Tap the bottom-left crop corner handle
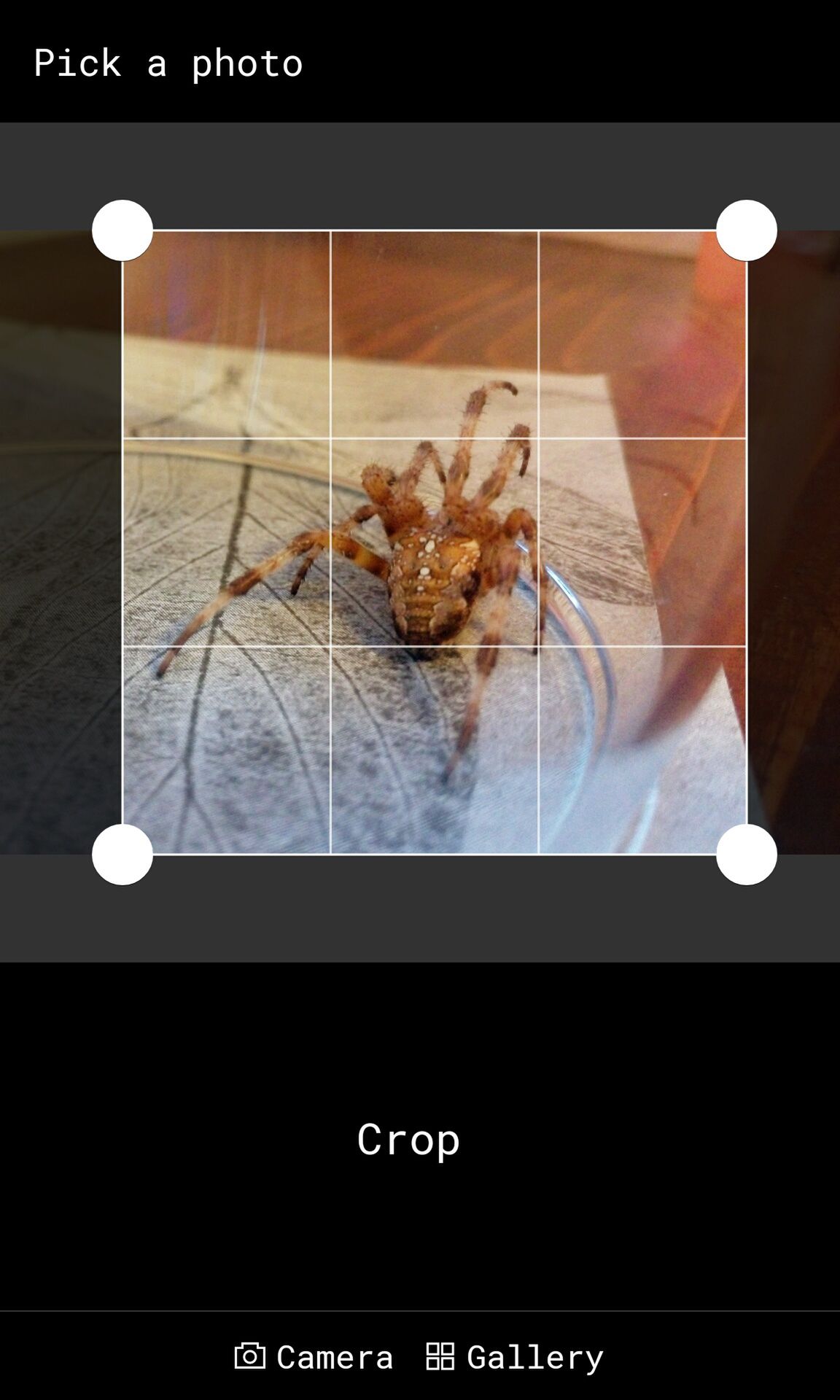Viewport: 840px width, 1400px height. [122, 855]
